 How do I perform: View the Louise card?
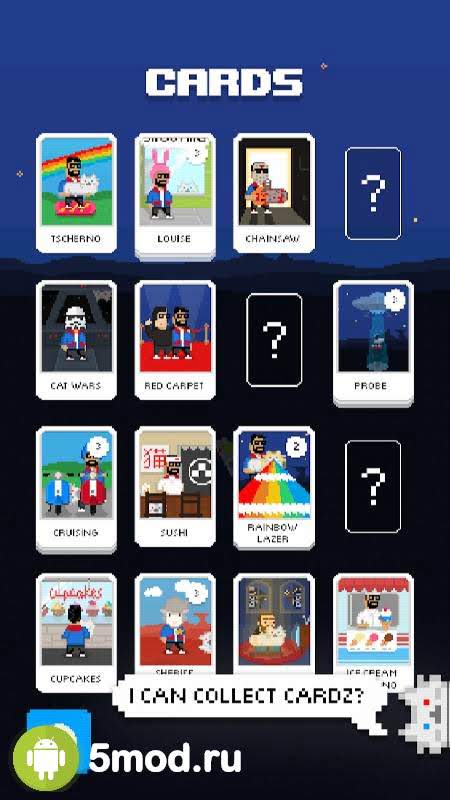[175, 196]
